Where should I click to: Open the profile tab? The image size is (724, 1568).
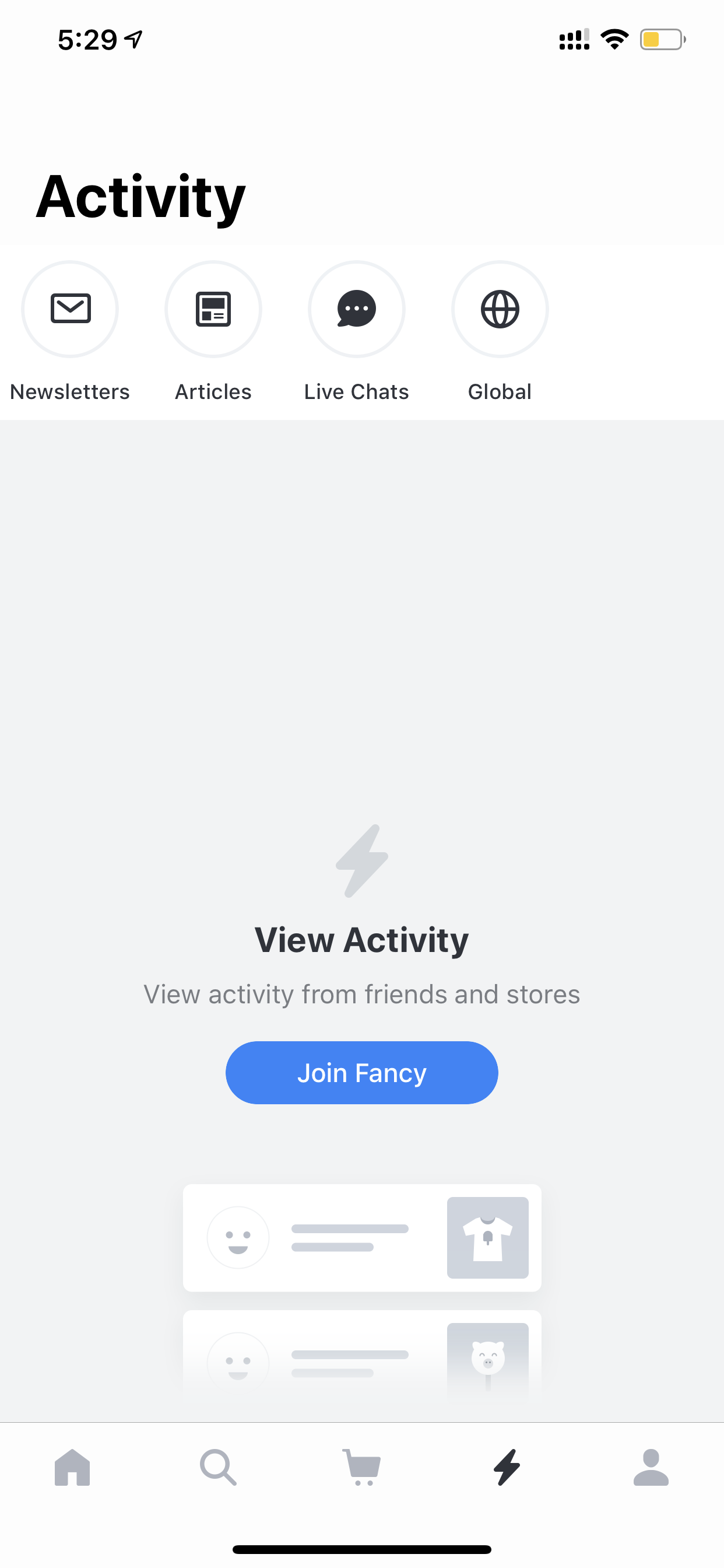(651, 1467)
